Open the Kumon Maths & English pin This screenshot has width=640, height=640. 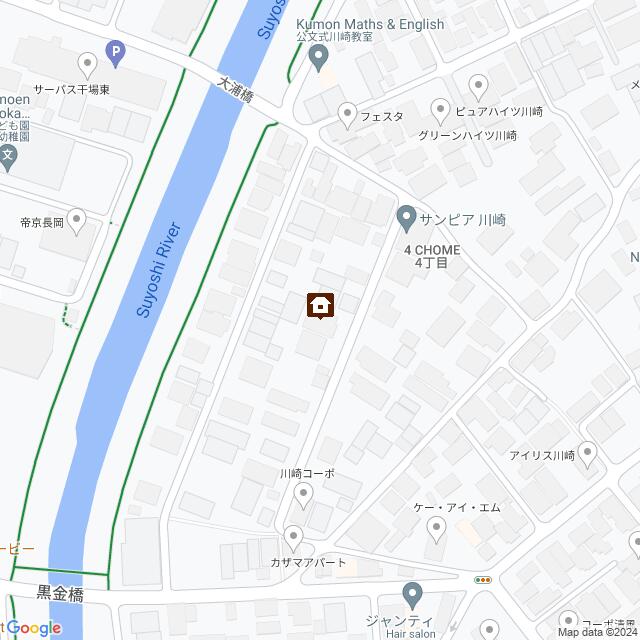[320, 60]
